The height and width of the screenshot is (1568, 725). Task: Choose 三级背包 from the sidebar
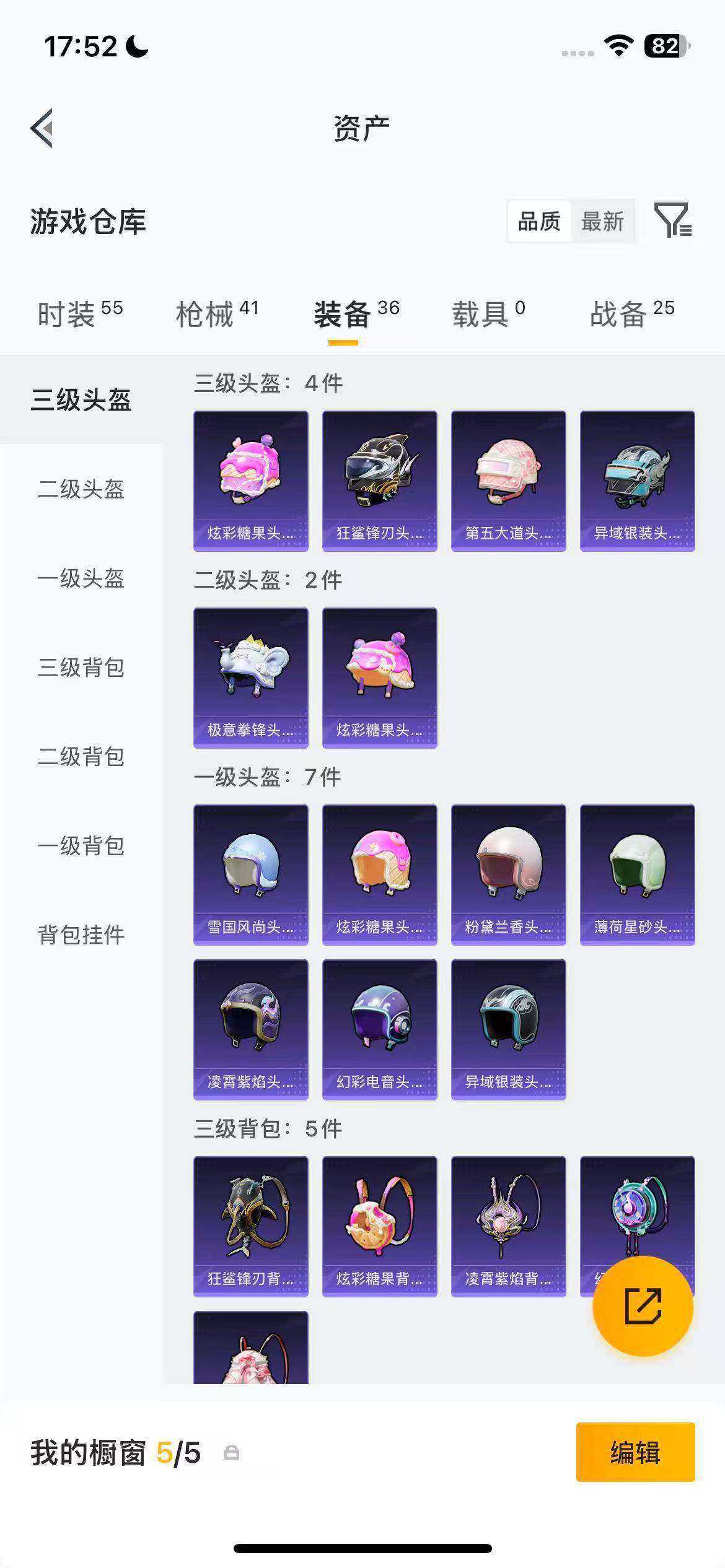81,668
